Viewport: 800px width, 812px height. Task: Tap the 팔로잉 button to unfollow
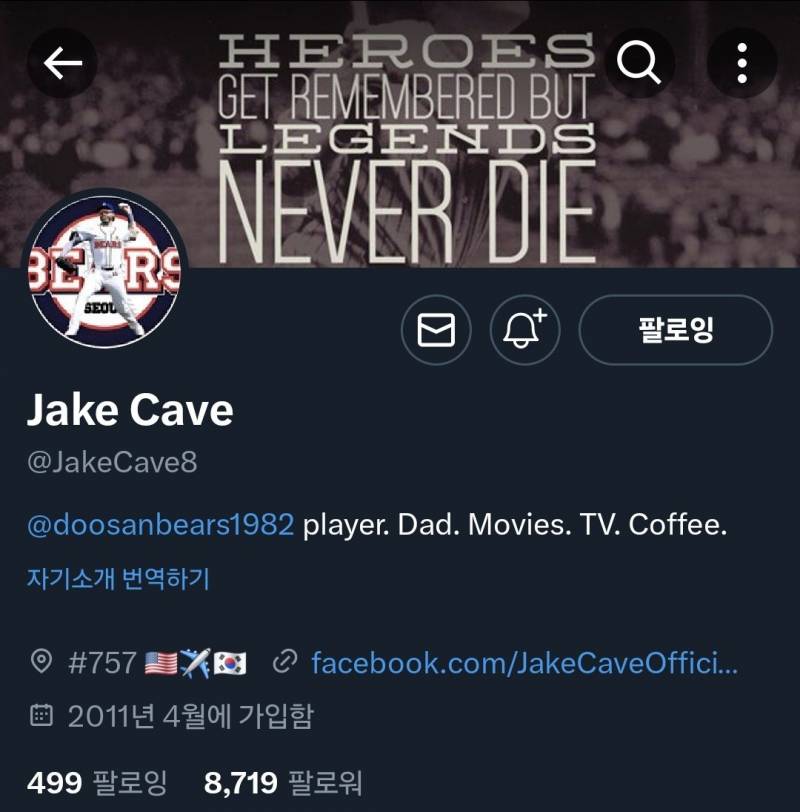(675, 330)
